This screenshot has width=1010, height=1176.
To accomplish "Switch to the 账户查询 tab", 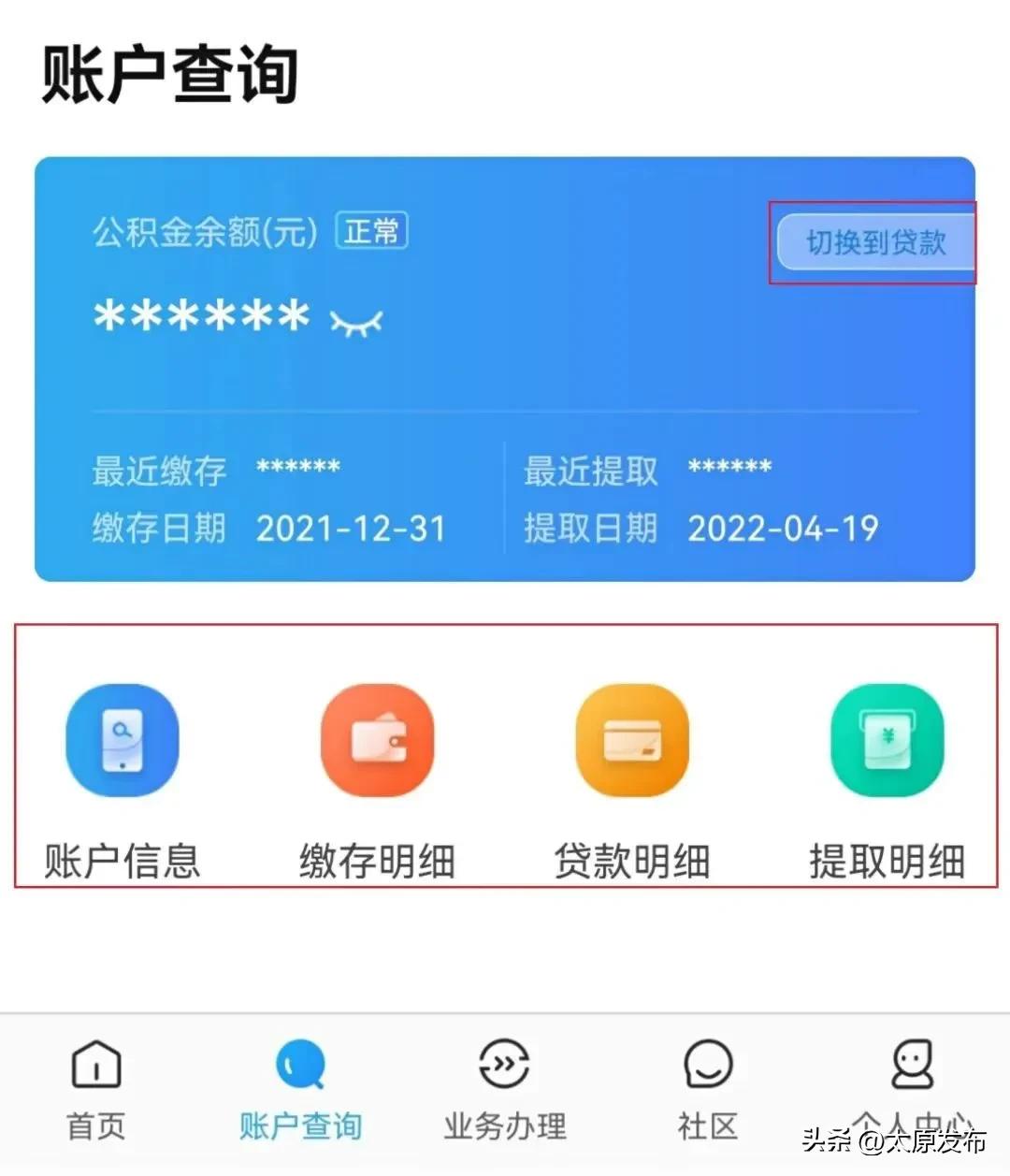I will (299, 1085).
